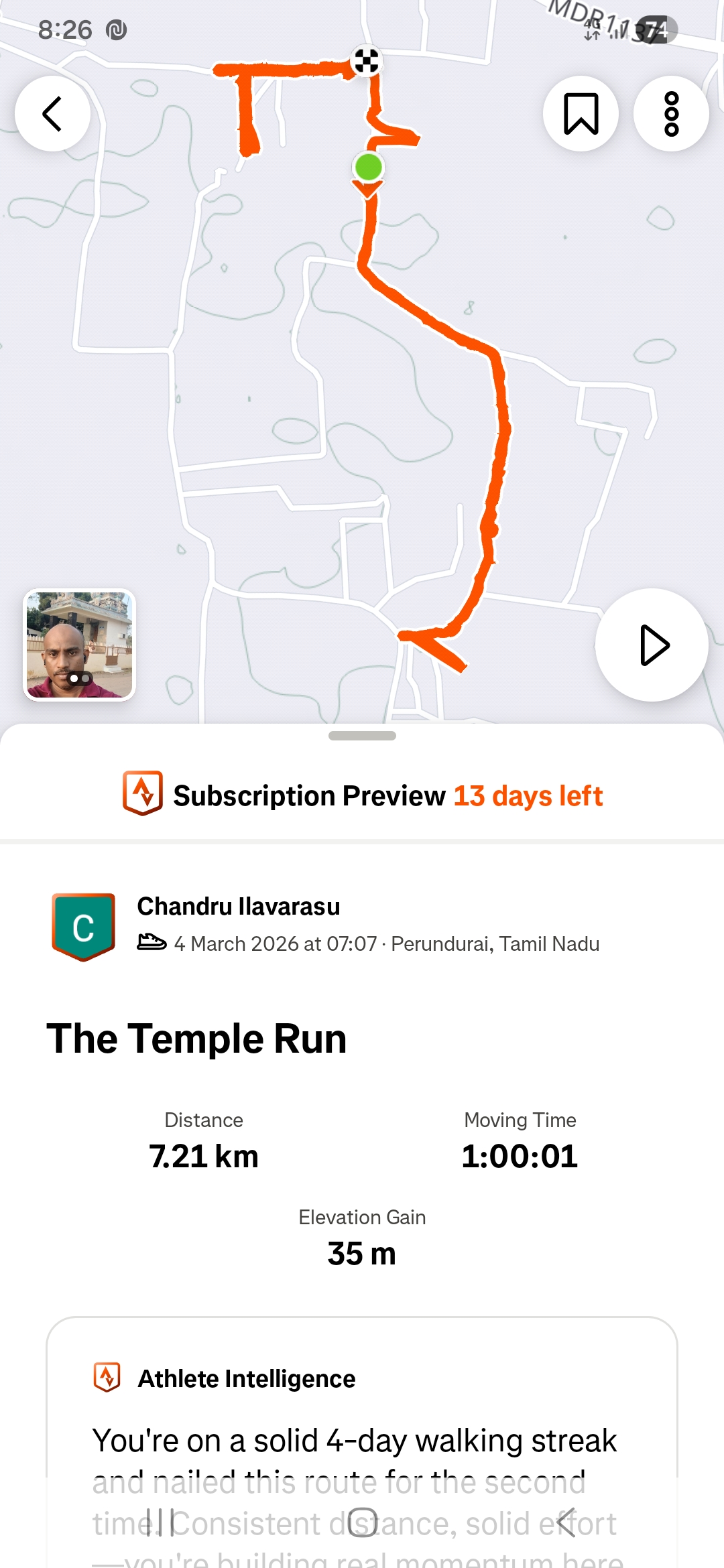Save this route with the bookmark icon
724x1568 pixels.
coord(581,113)
